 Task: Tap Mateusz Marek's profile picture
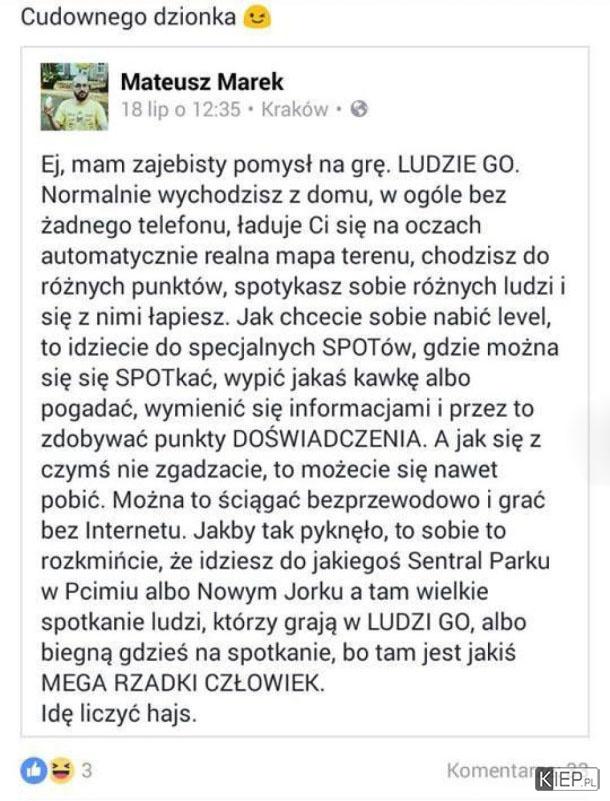click(73, 96)
